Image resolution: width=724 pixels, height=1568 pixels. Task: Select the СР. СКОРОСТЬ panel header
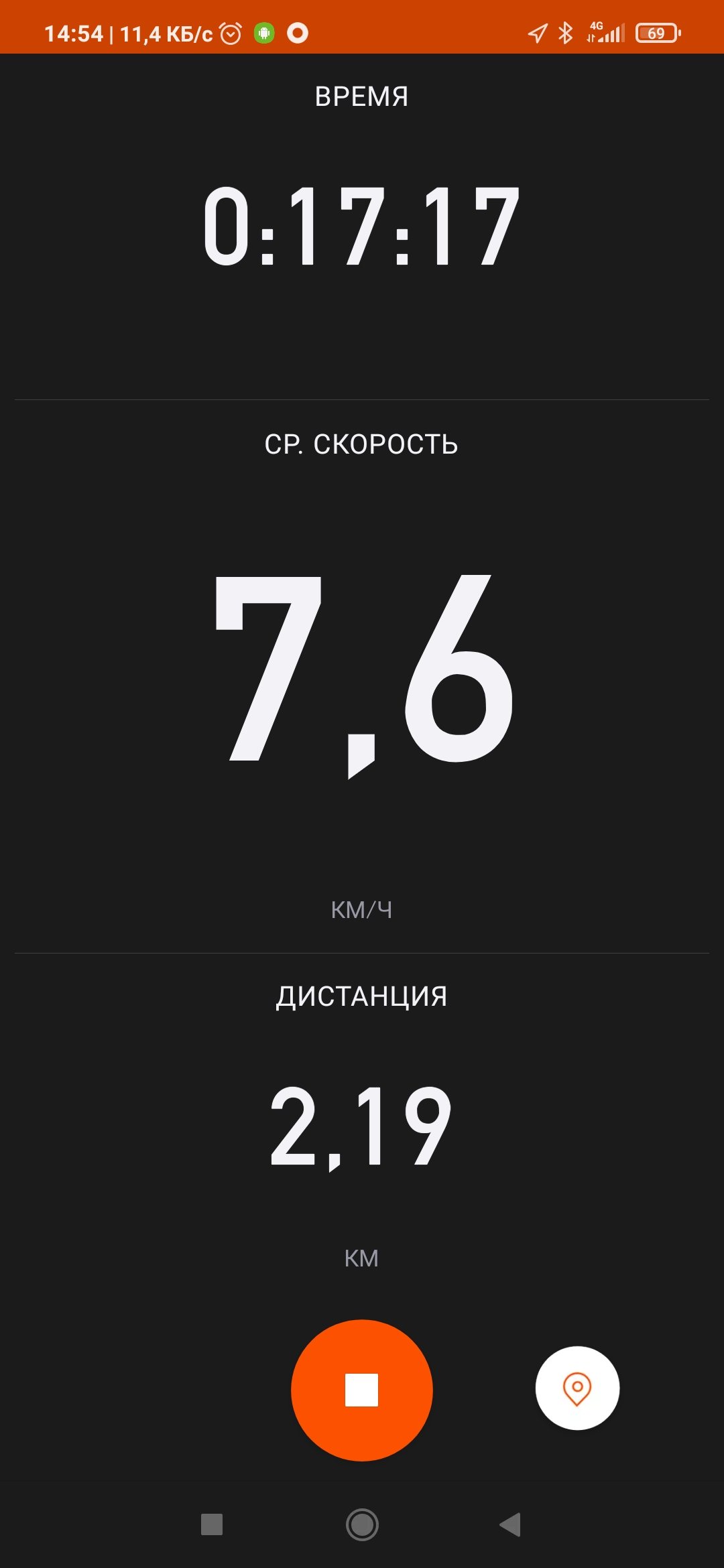(362, 444)
